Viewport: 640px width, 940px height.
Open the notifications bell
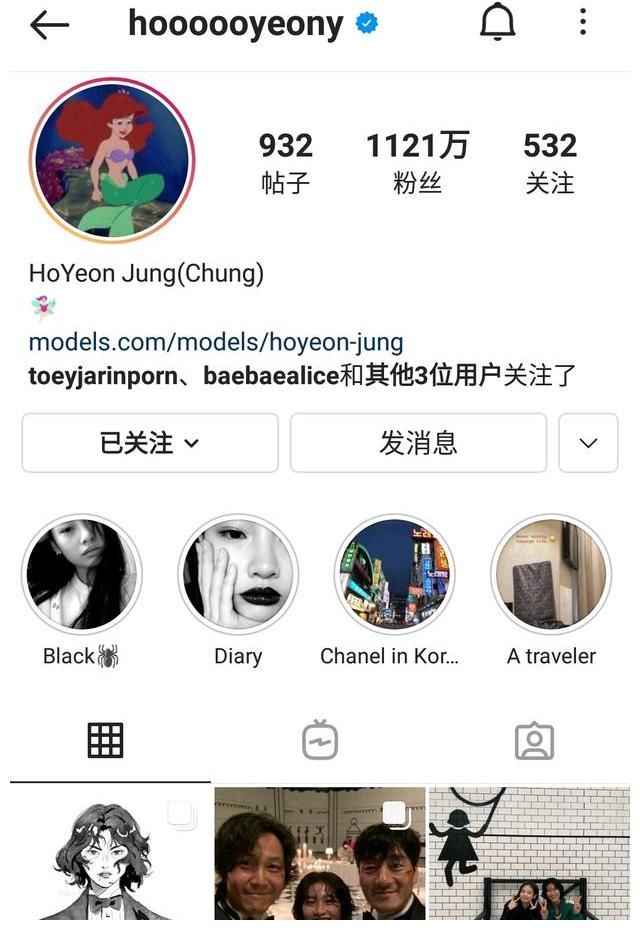point(499,24)
